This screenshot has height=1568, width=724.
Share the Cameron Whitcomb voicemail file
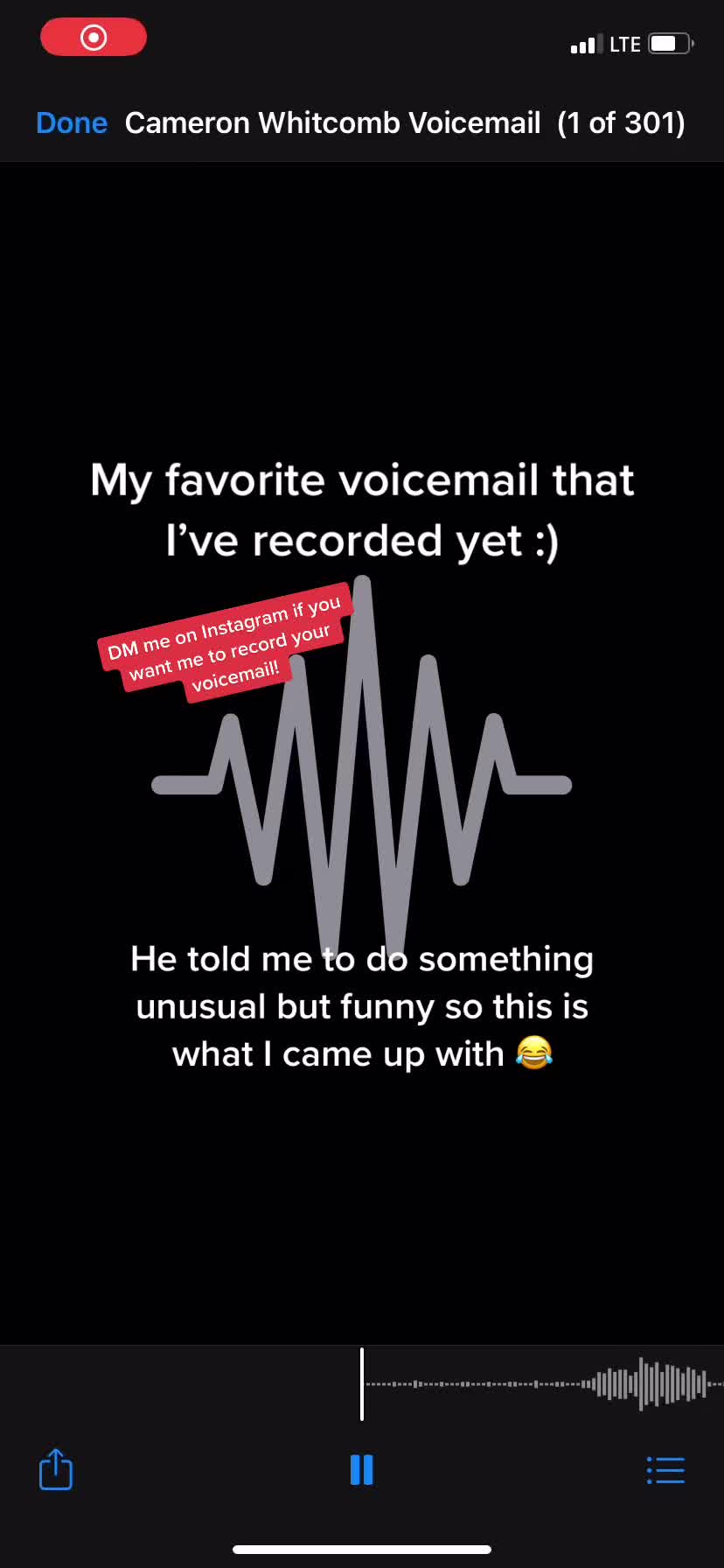[x=56, y=1469]
